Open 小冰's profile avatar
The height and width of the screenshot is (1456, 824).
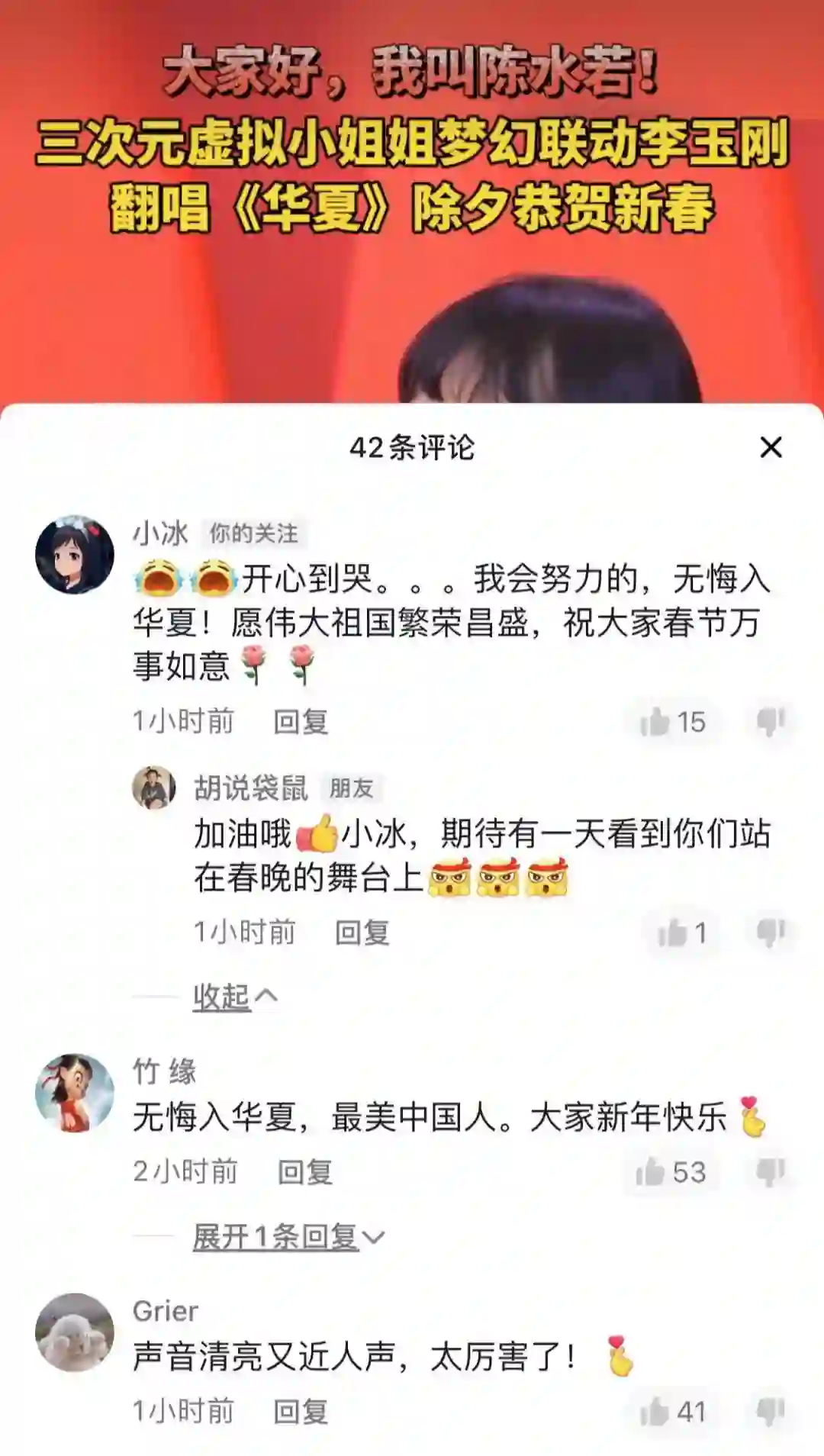point(75,555)
